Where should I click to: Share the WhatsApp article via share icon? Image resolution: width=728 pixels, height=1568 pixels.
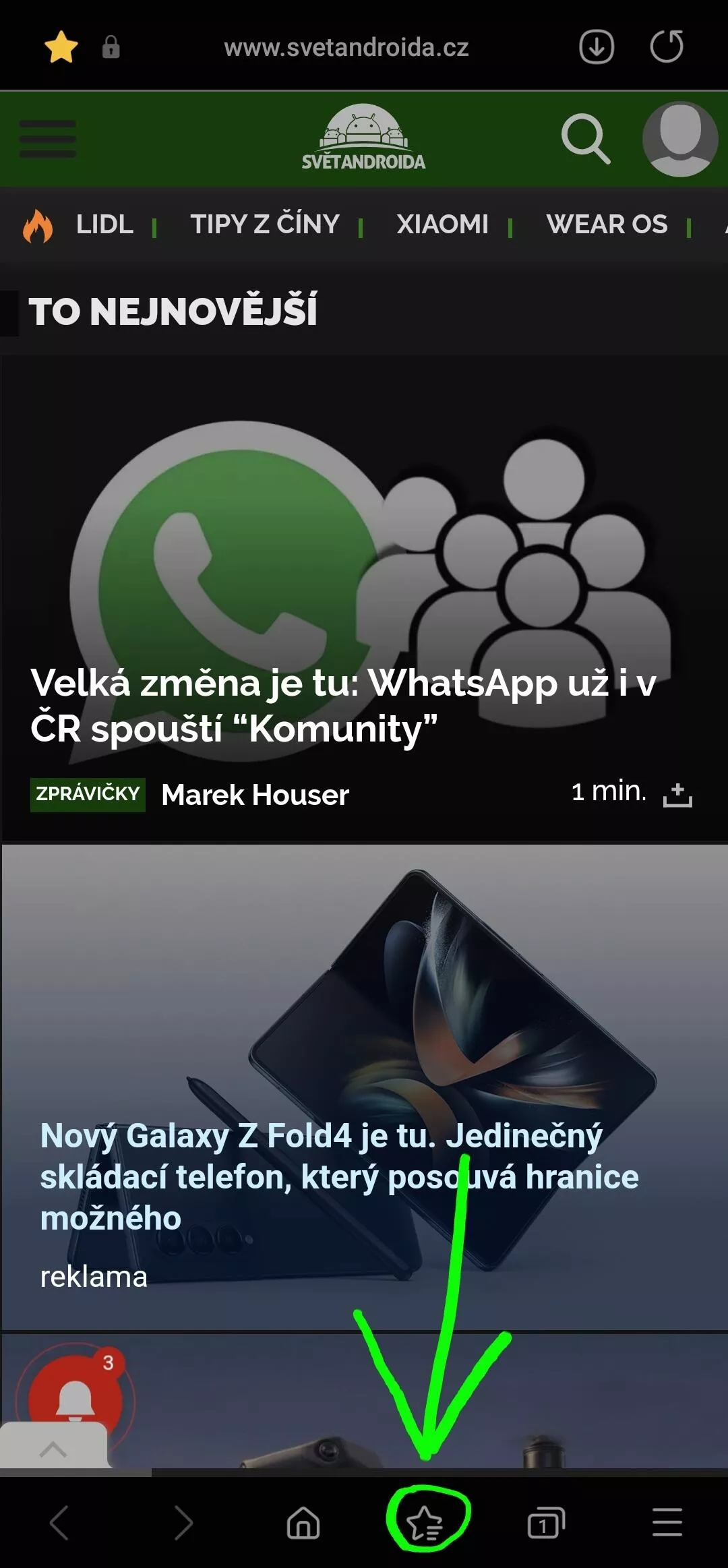point(677,794)
